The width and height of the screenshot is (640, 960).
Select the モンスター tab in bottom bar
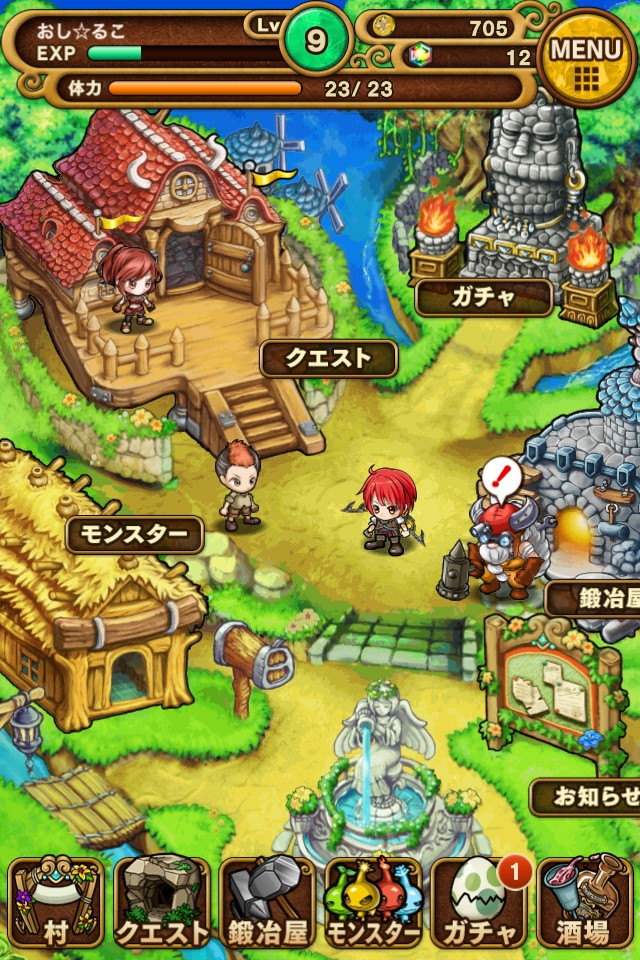point(373,905)
